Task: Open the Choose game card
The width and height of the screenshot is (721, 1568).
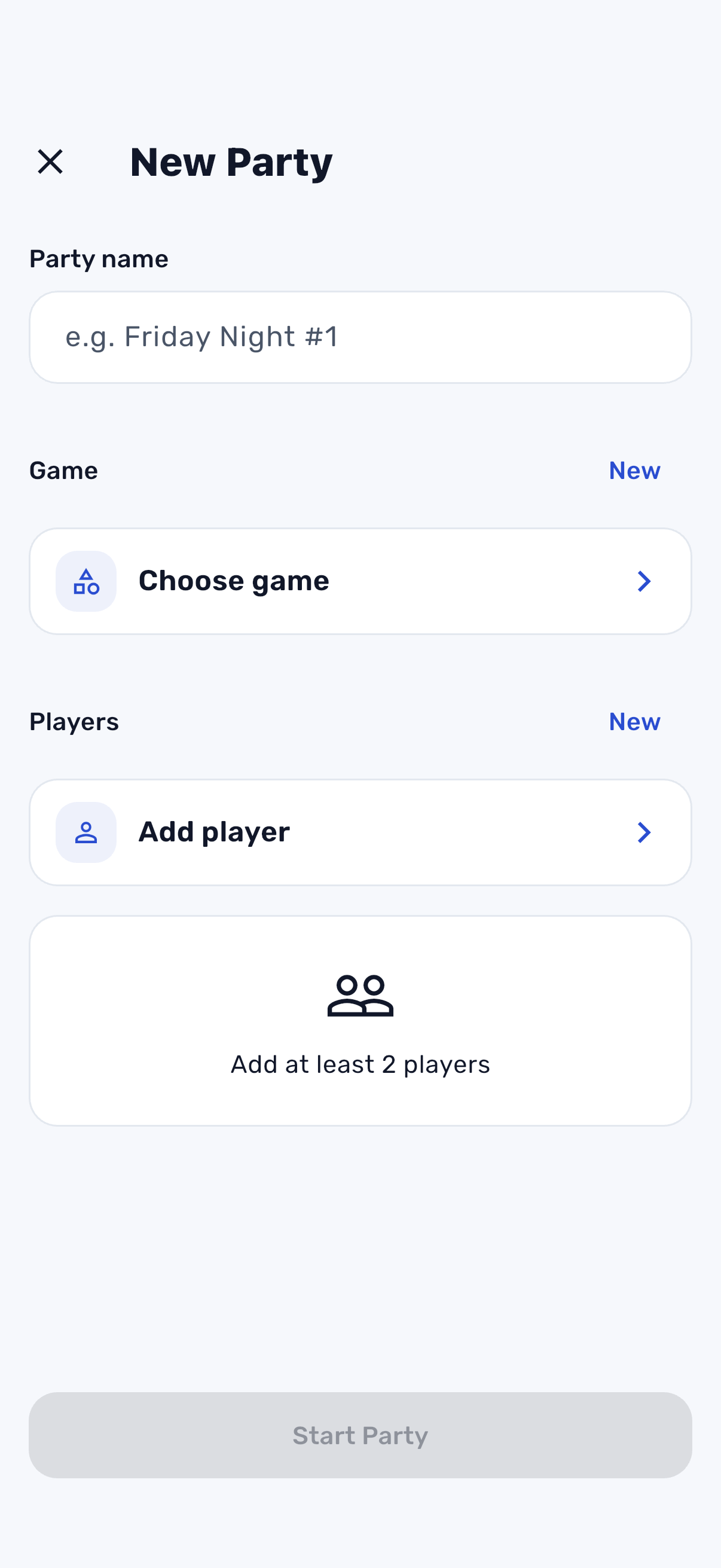Action: 360,581
